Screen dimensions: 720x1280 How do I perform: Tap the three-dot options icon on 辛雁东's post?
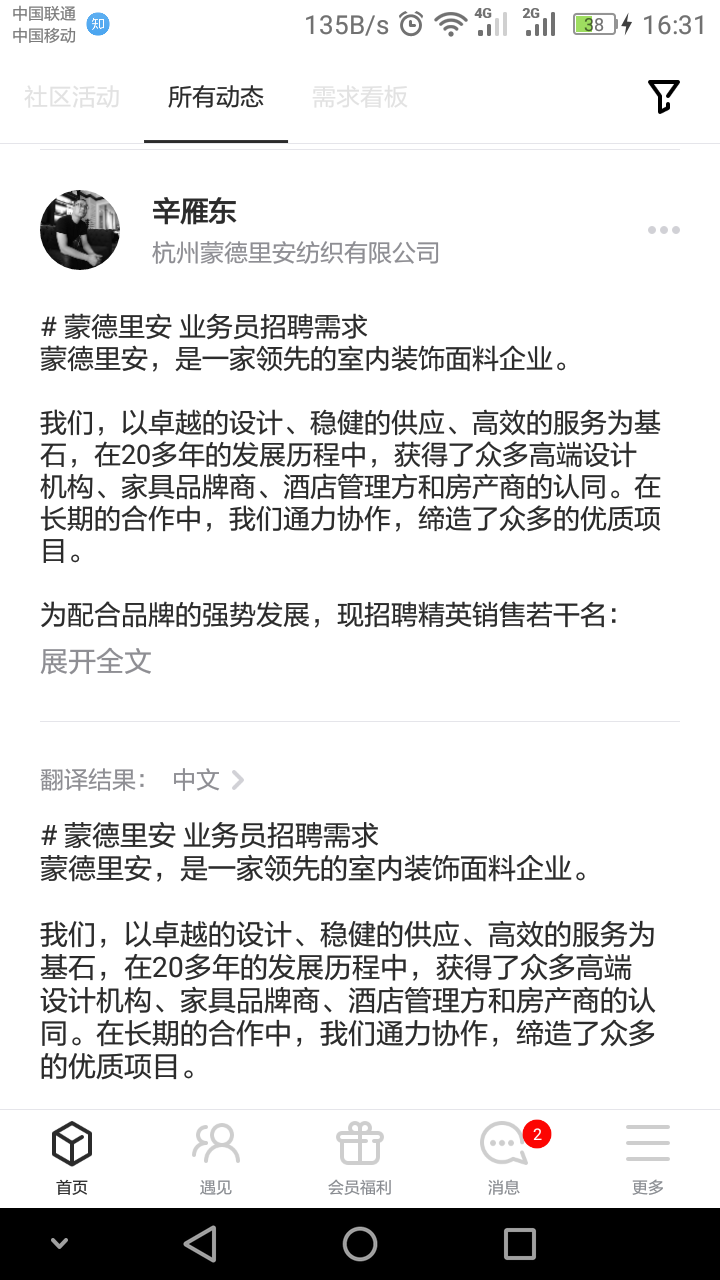point(663,230)
